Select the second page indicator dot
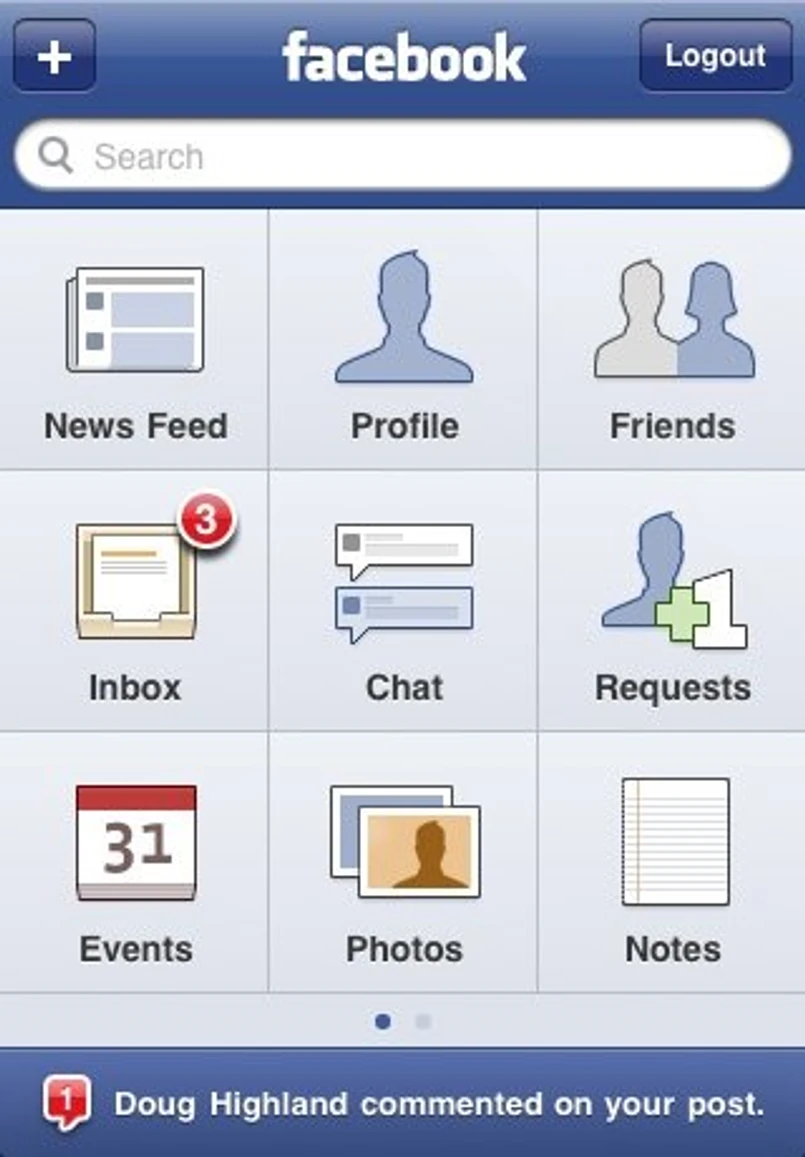The height and width of the screenshot is (1157, 805). click(423, 1022)
